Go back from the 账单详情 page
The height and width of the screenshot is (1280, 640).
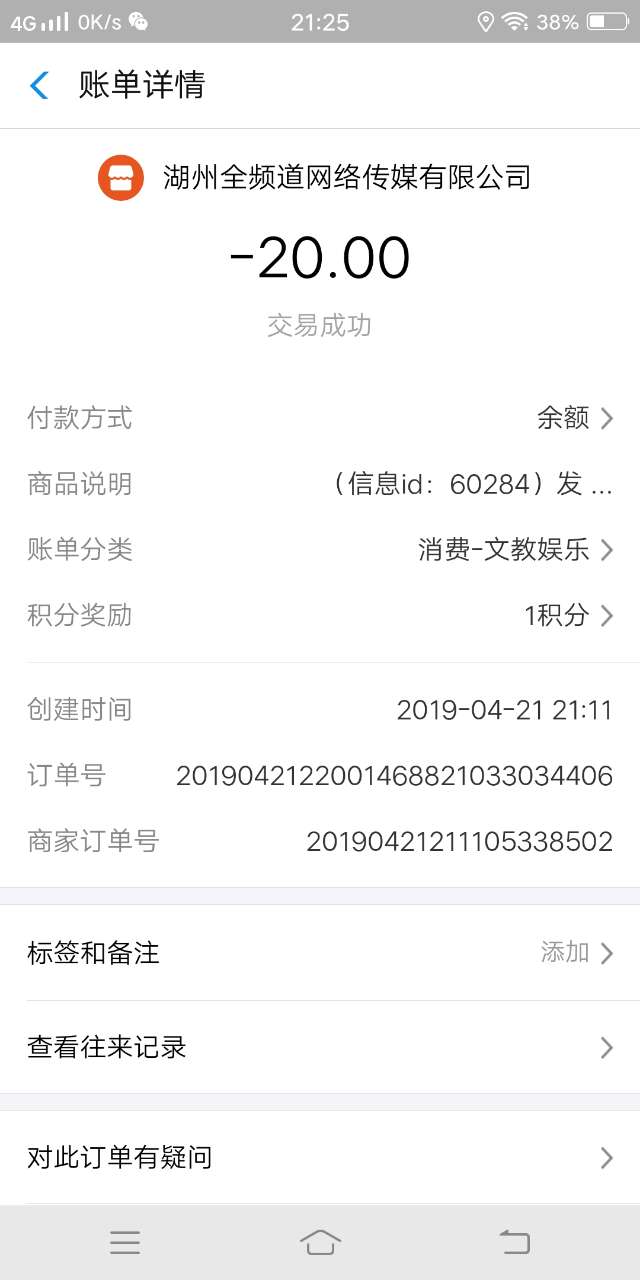click(39, 86)
